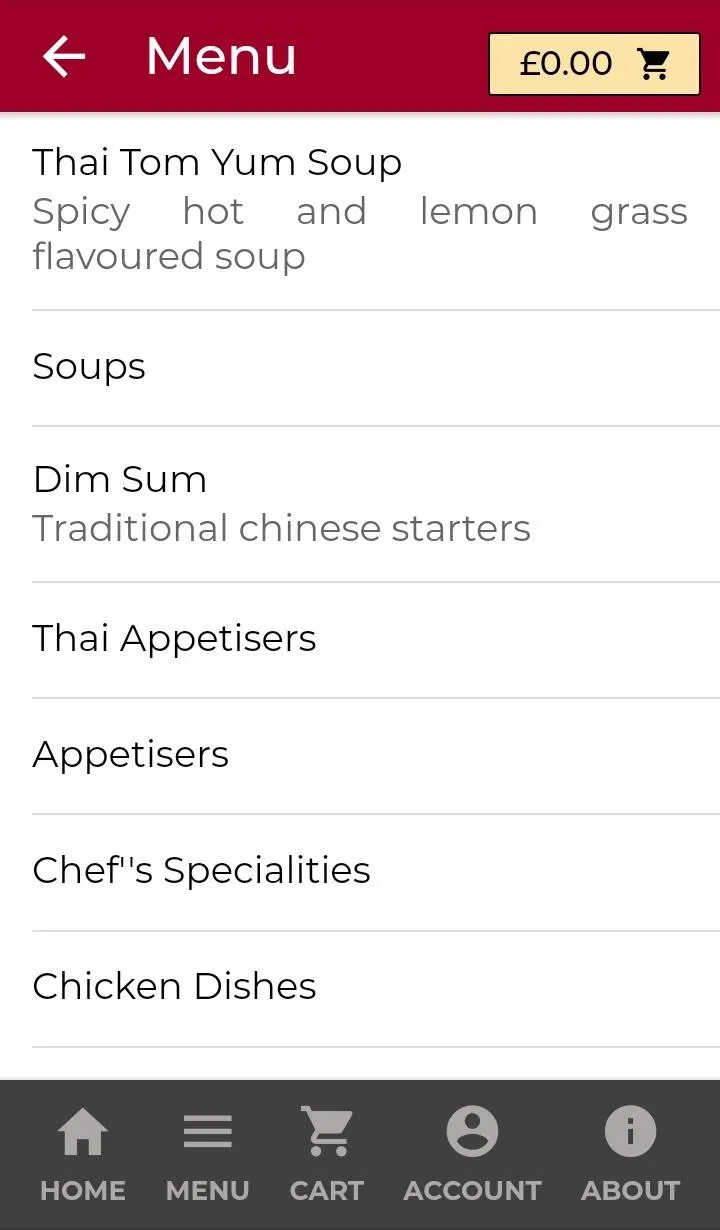This screenshot has width=720, height=1230.
Task: Open the Appetisers category
Action: pyautogui.click(x=360, y=756)
